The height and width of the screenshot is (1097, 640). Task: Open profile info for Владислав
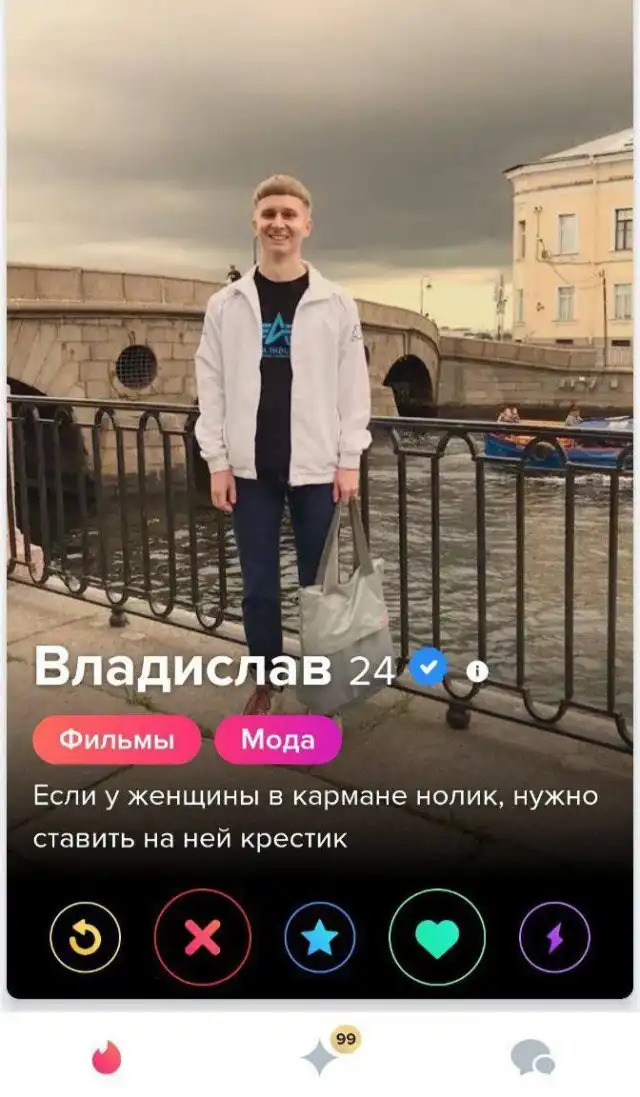click(477, 671)
